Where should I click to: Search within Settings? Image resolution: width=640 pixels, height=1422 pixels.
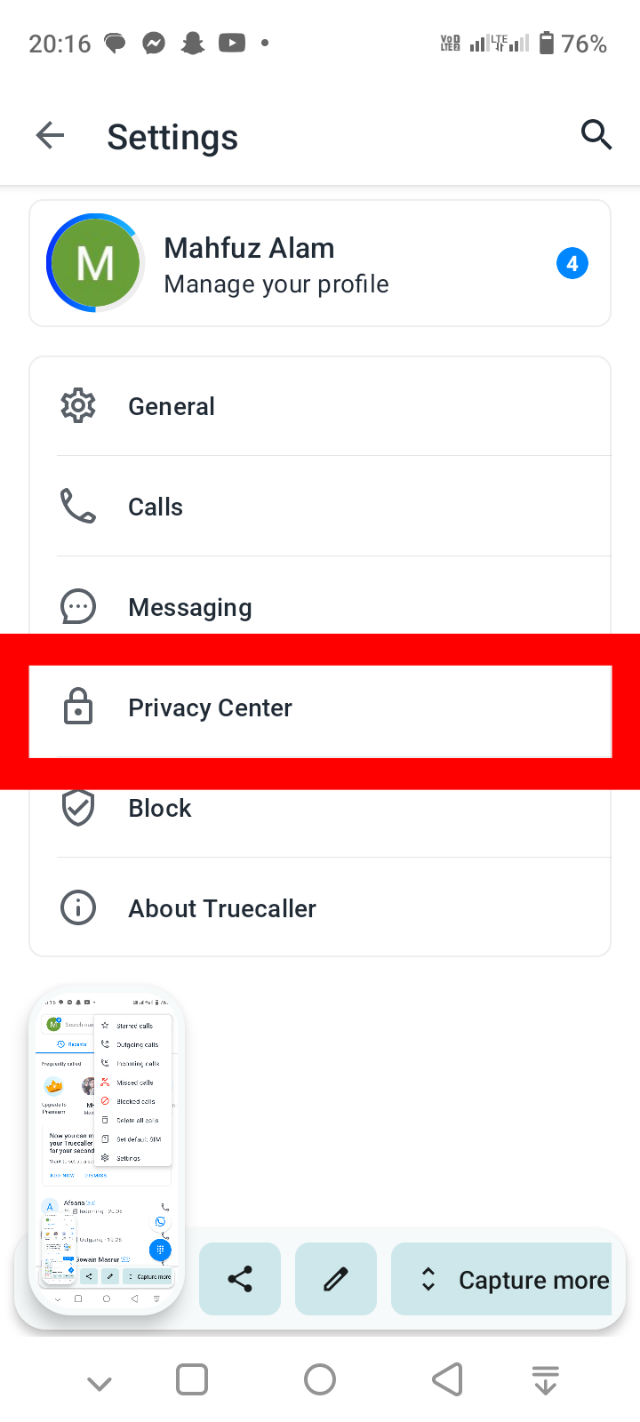point(596,135)
